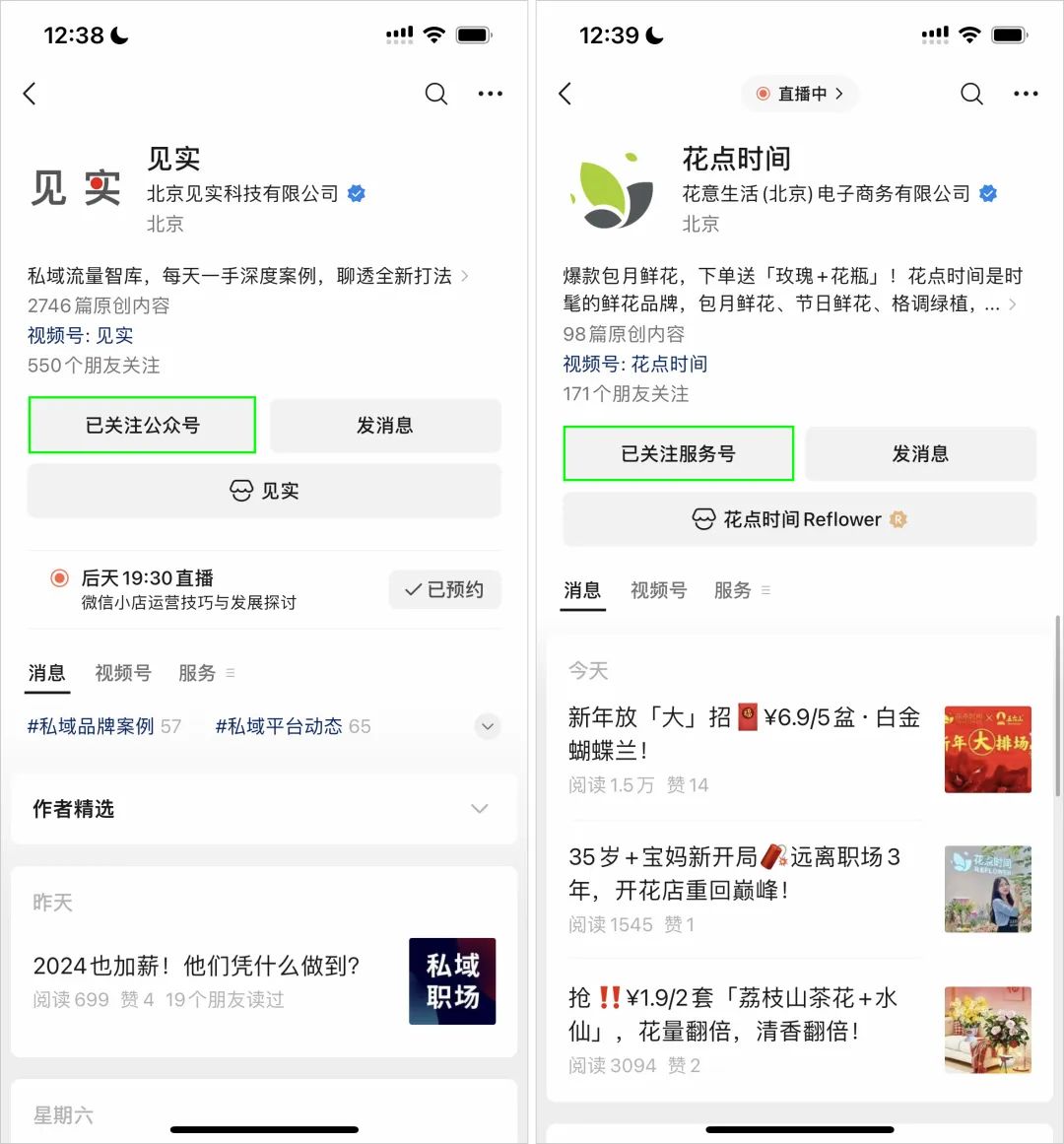The image size is (1064, 1144).
Task: Search within the 花点时间 account
Action: [971, 94]
